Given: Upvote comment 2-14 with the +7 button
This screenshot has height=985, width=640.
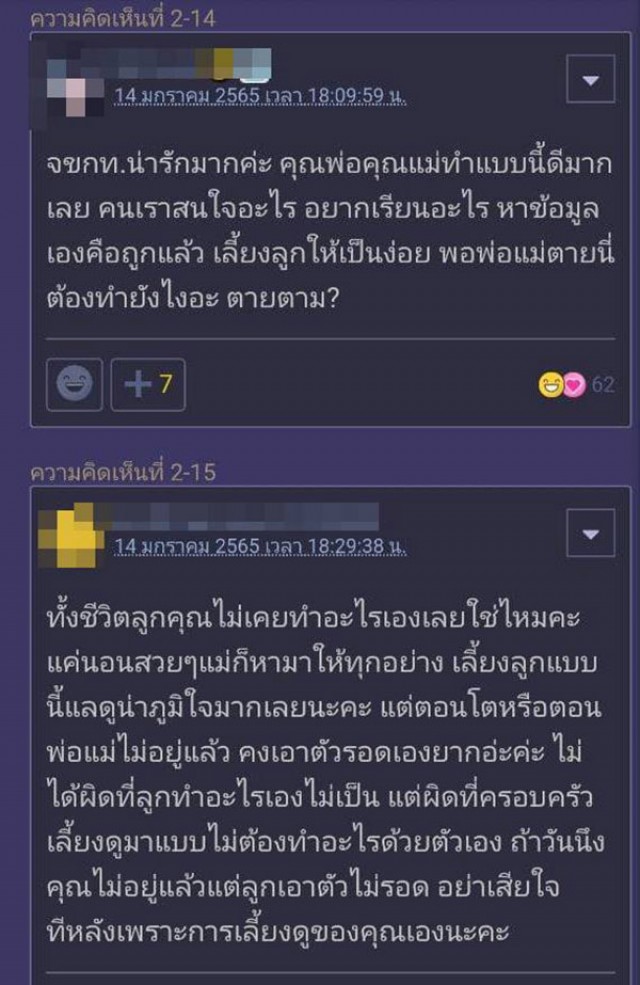Looking at the screenshot, I should point(147,385).
